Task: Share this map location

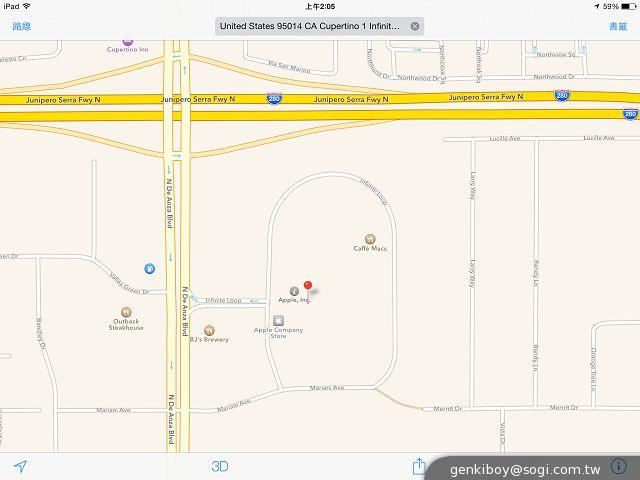Action: tap(419, 465)
